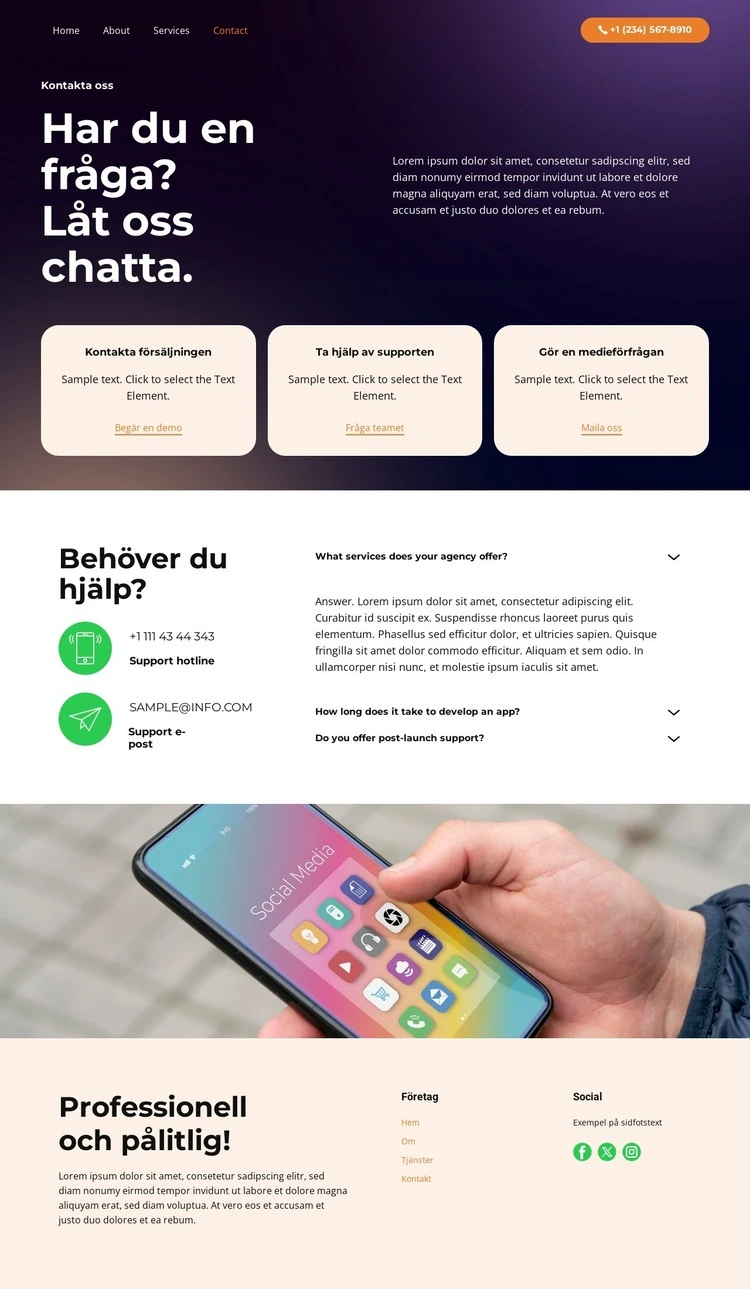The image size is (750, 1289).
Task: Open the Instagram social icon
Action: [632, 1152]
